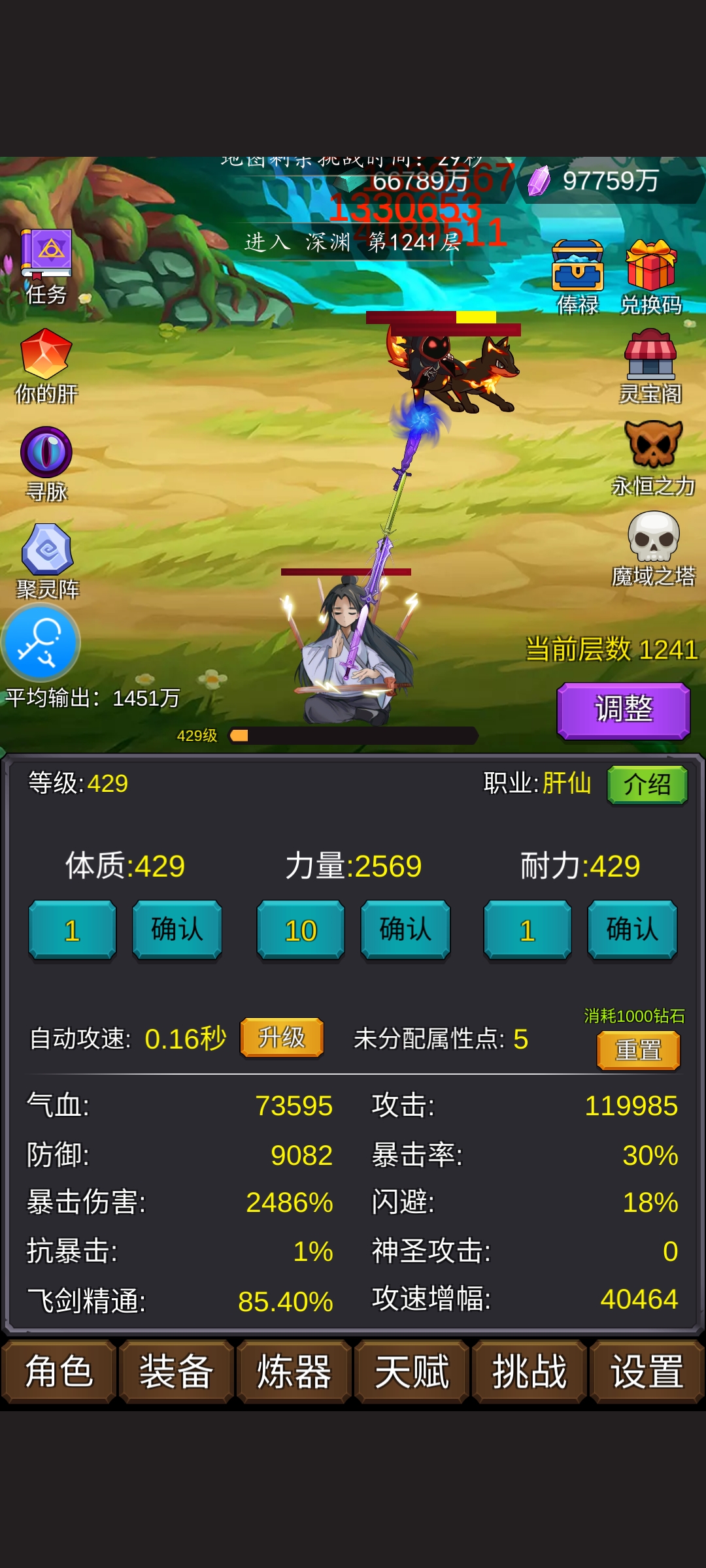Confirm 耐力 point allocation
706x1568 pixels.
click(x=632, y=930)
